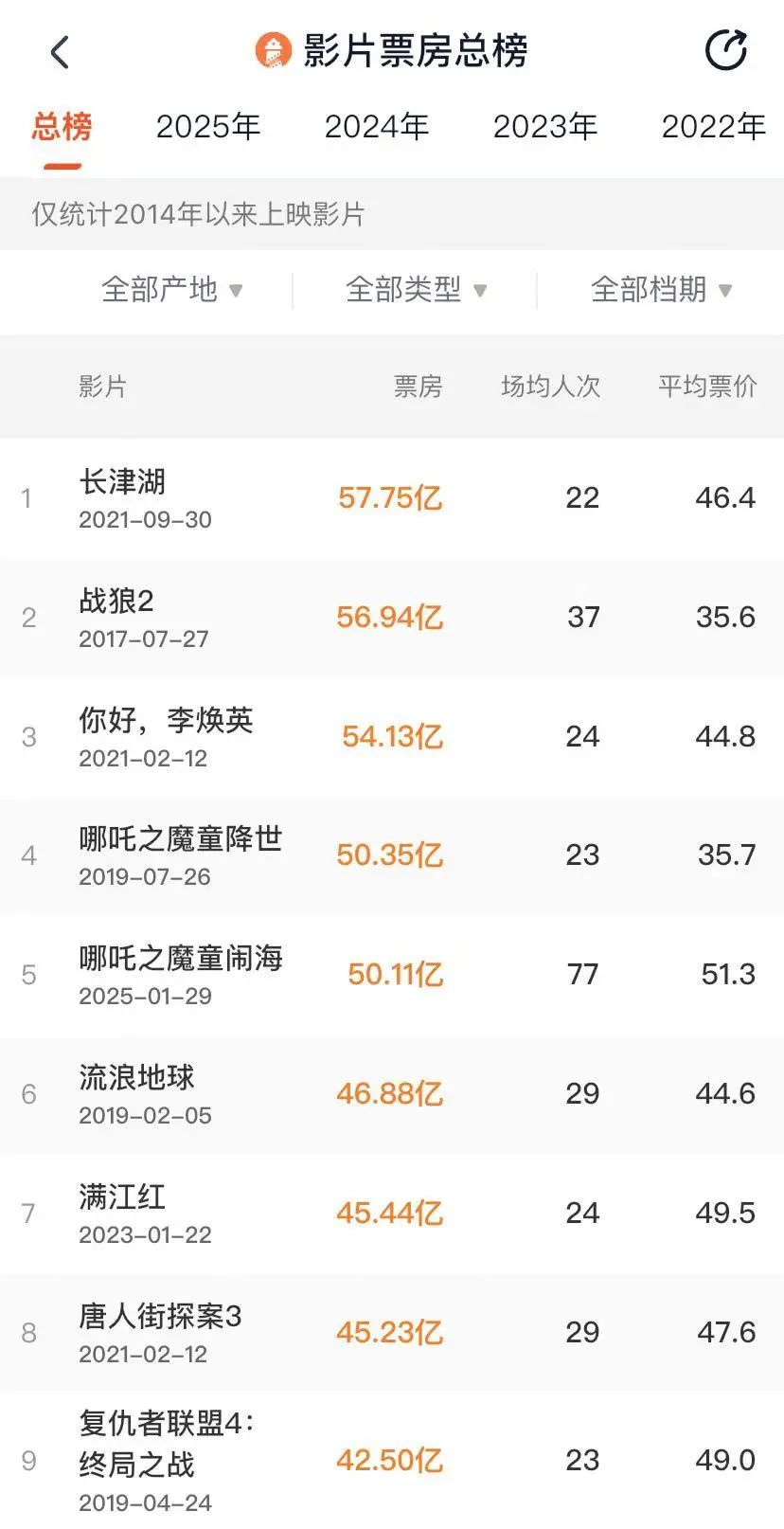View details for 你好，李焕英
The height and width of the screenshot is (1529, 784).
[x=167, y=721]
